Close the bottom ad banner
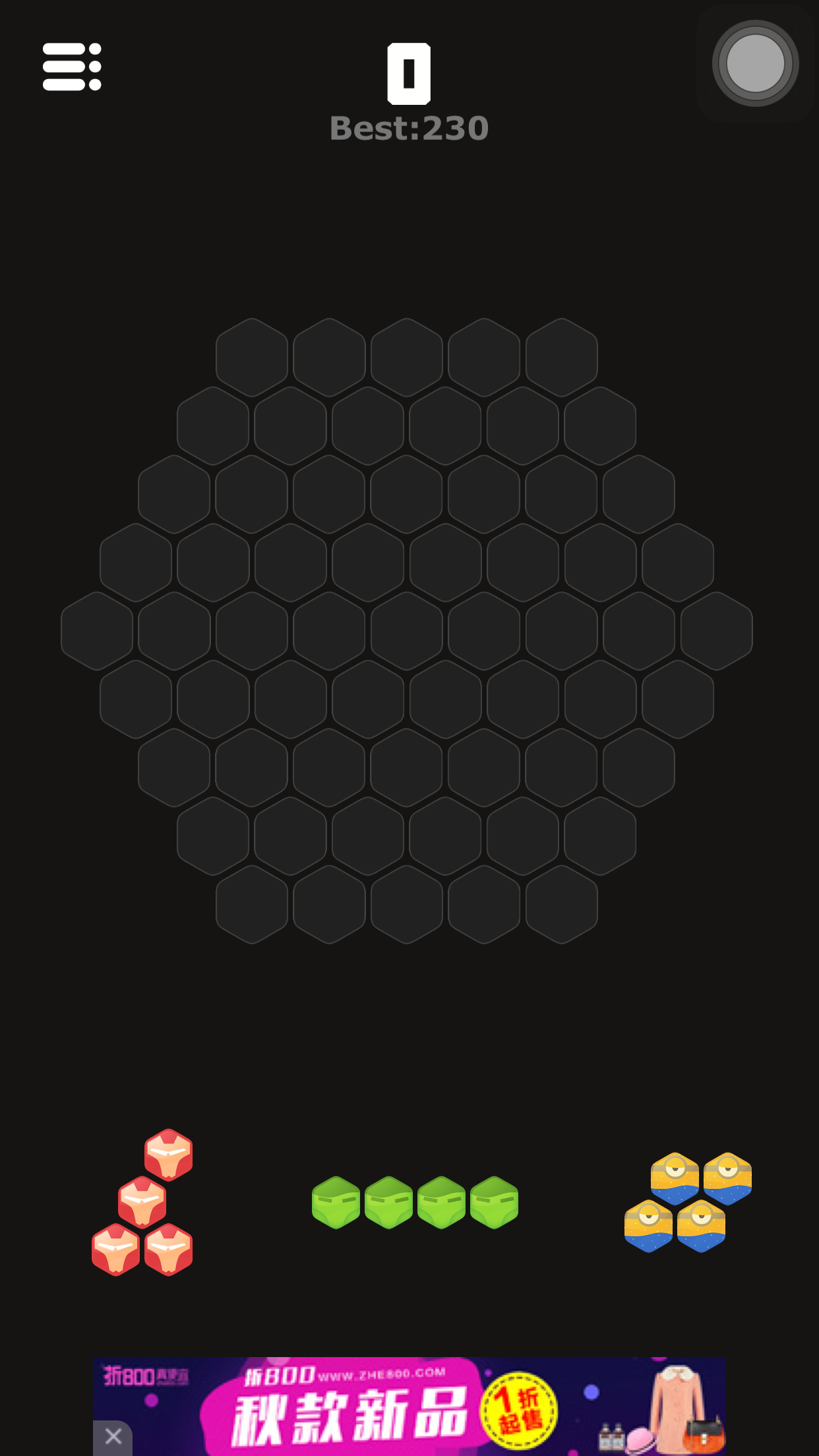The image size is (819, 1456). pyautogui.click(x=113, y=1436)
